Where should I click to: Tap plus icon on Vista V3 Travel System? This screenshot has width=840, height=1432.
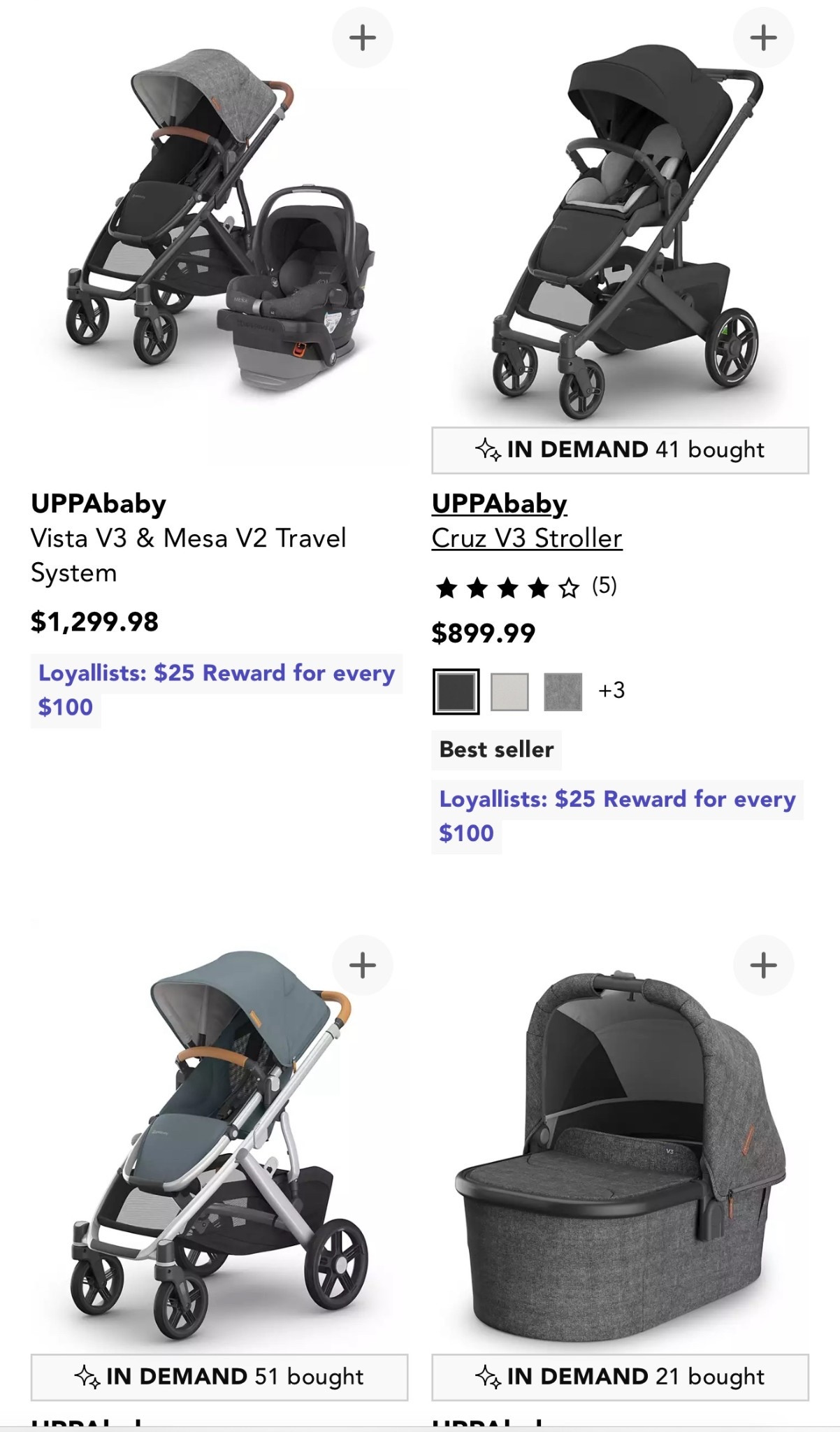click(362, 38)
